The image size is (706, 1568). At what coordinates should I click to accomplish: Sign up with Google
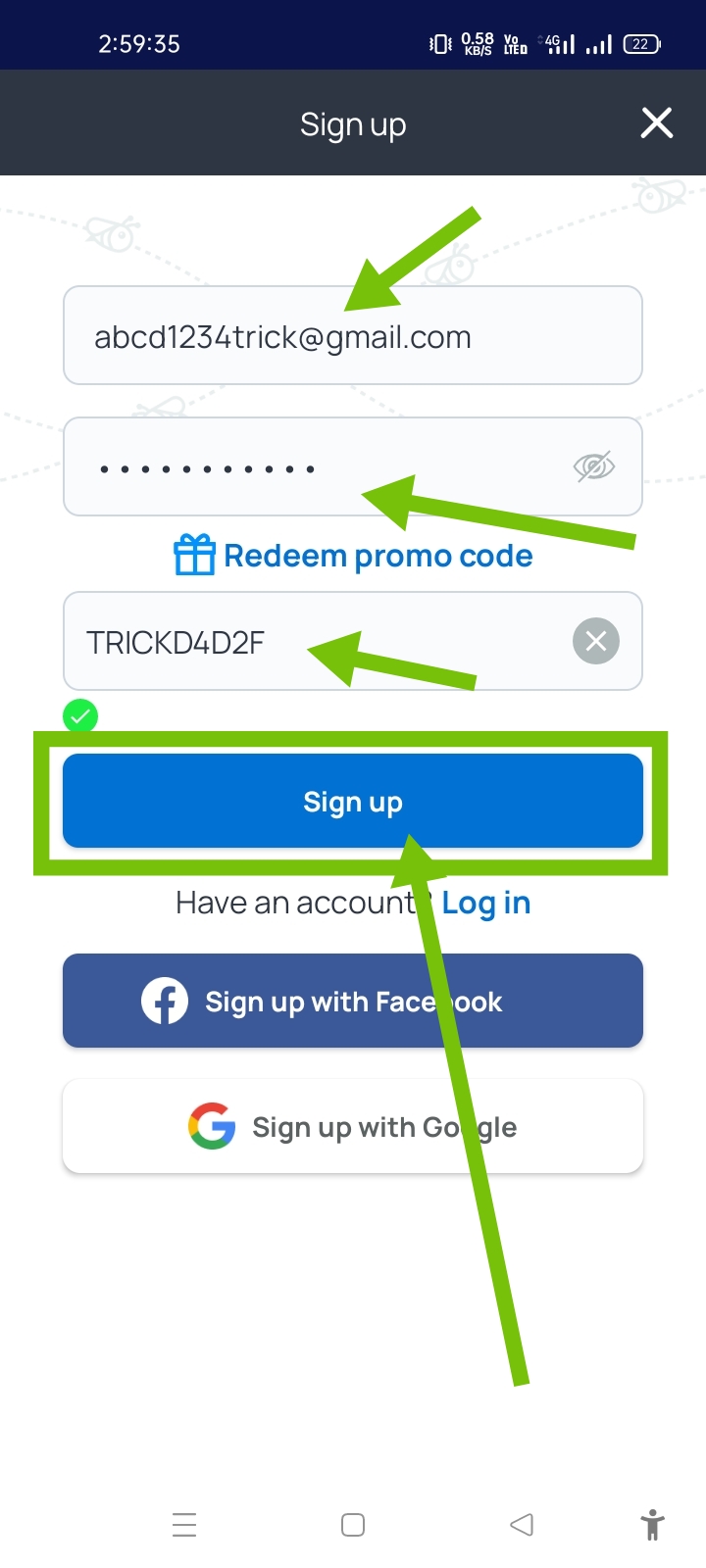click(353, 1127)
